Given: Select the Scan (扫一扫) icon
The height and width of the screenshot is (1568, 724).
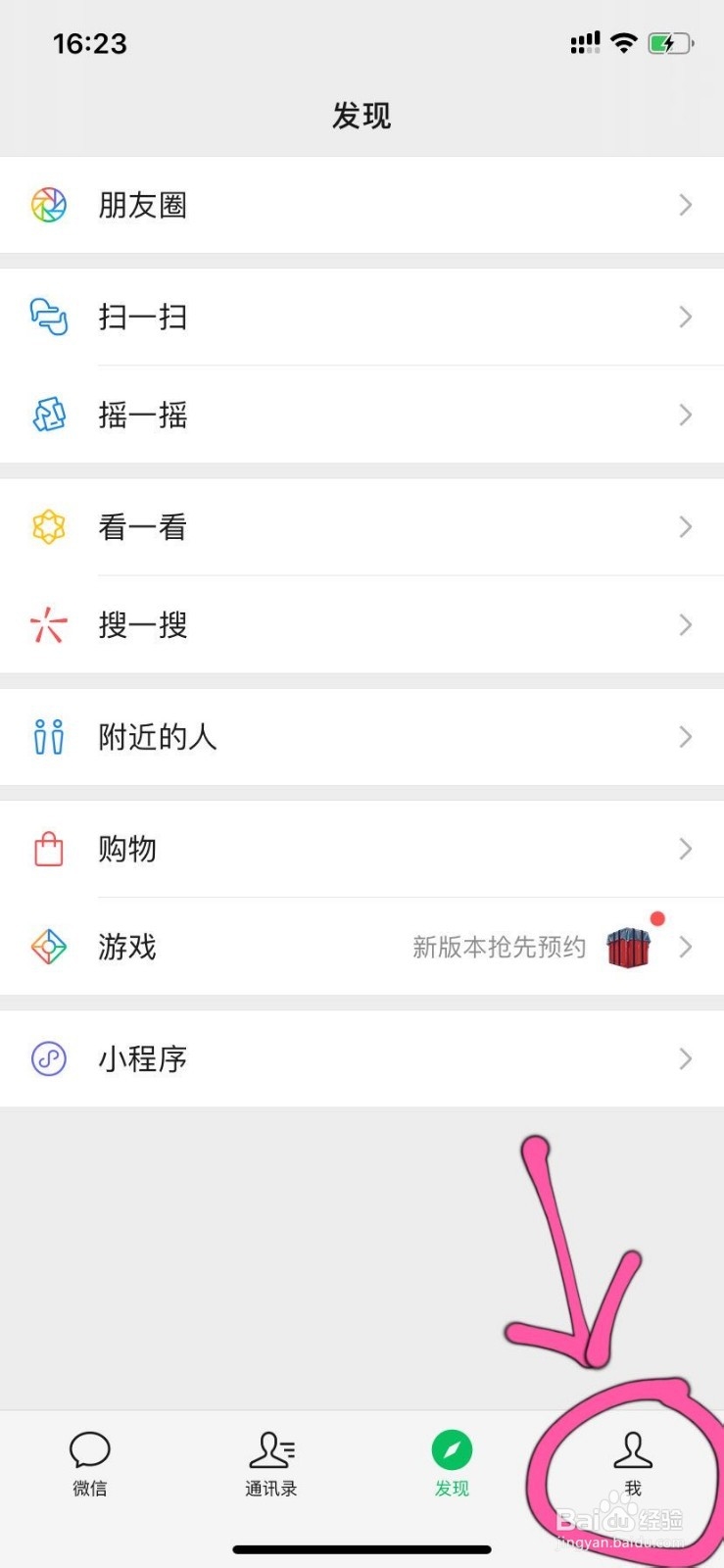Looking at the screenshot, I should coord(47,317).
